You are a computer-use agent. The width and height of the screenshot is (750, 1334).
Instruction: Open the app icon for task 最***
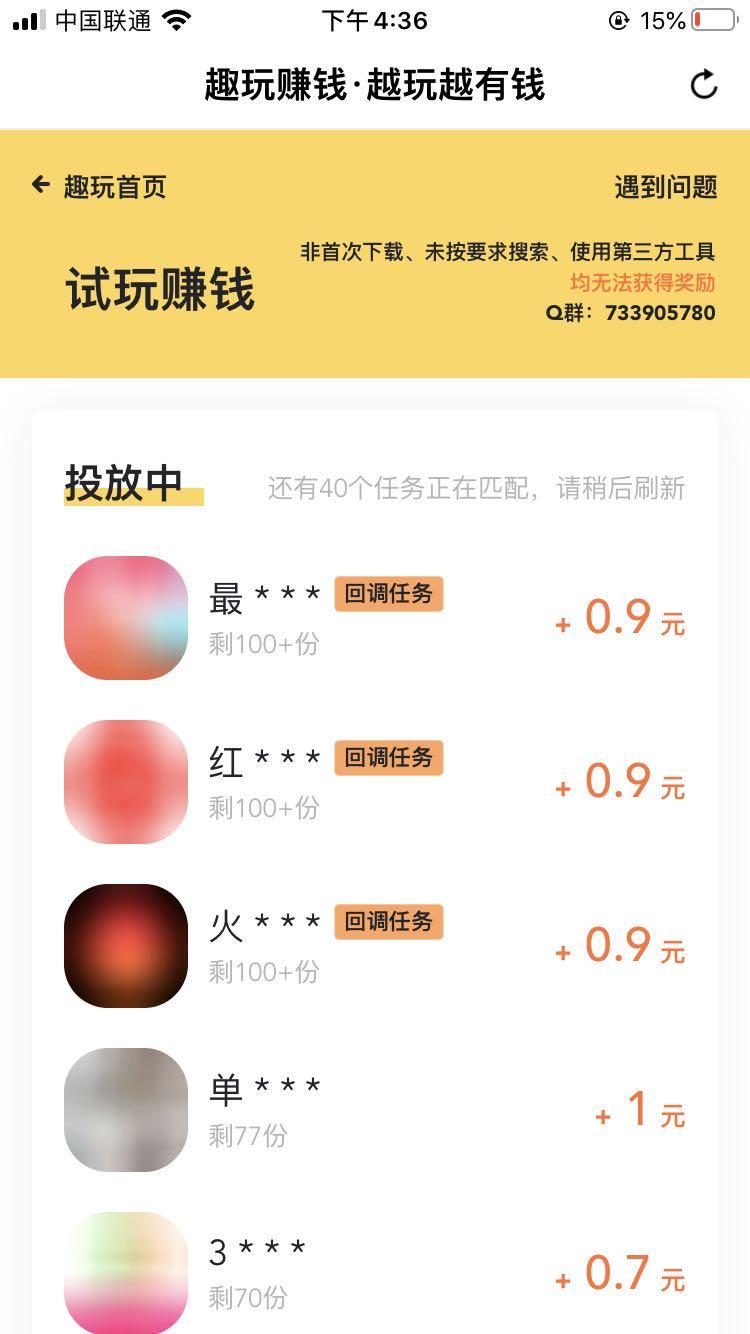pos(125,617)
